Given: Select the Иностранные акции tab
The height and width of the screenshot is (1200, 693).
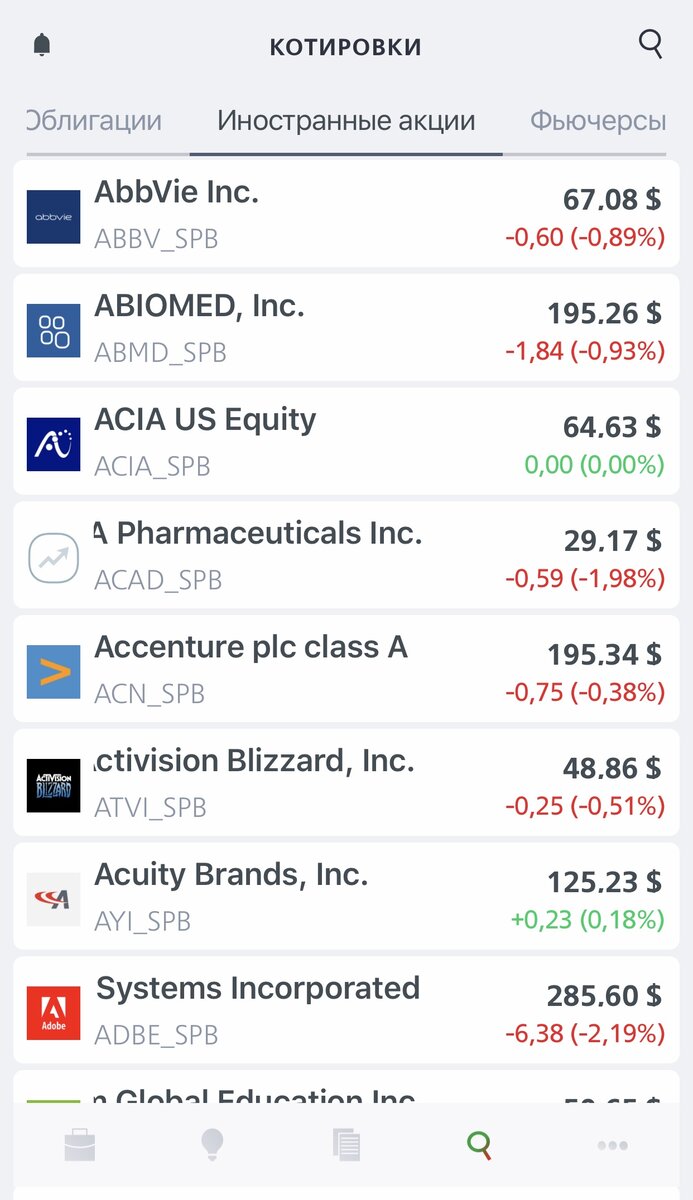Looking at the screenshot, I should tap(346, 122).
